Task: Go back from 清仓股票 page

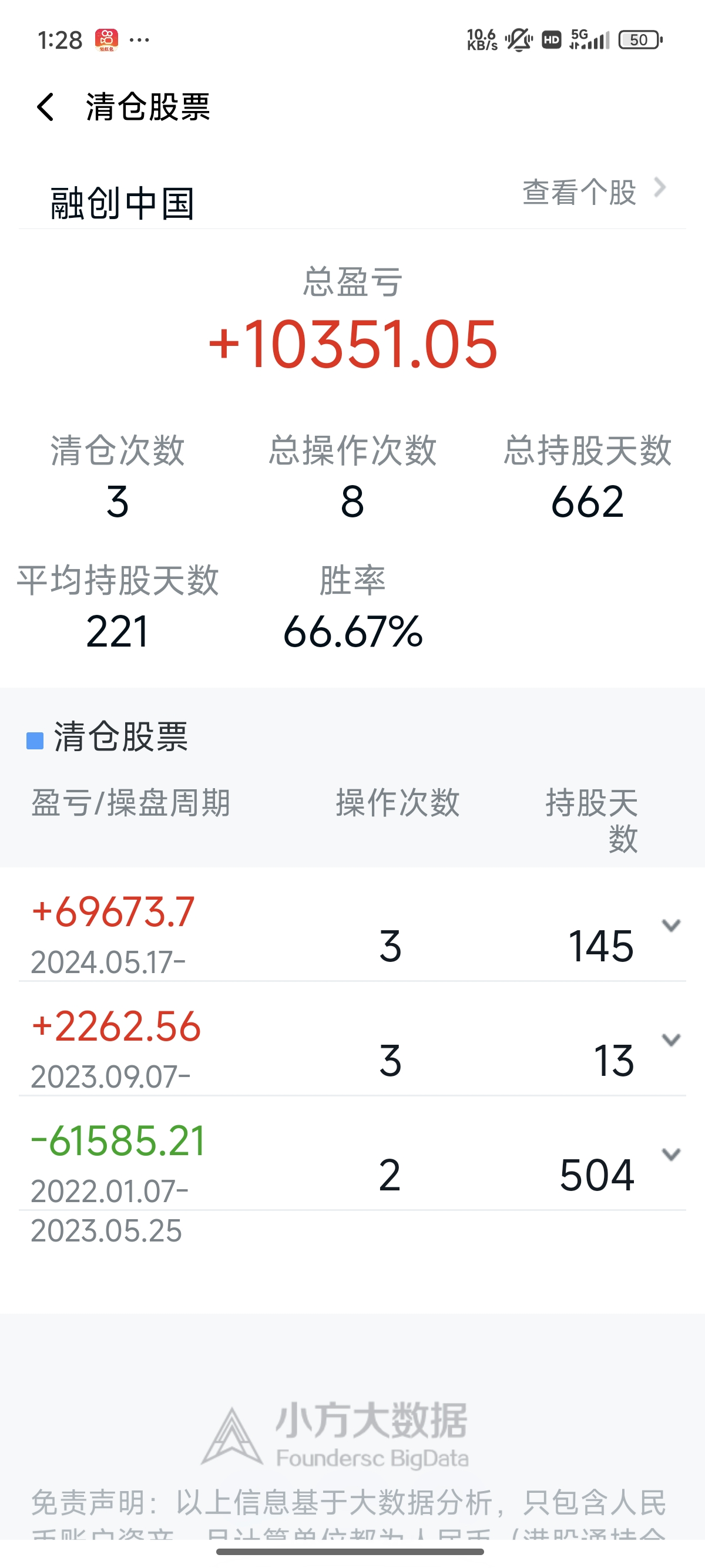Action: click(46, 107)
